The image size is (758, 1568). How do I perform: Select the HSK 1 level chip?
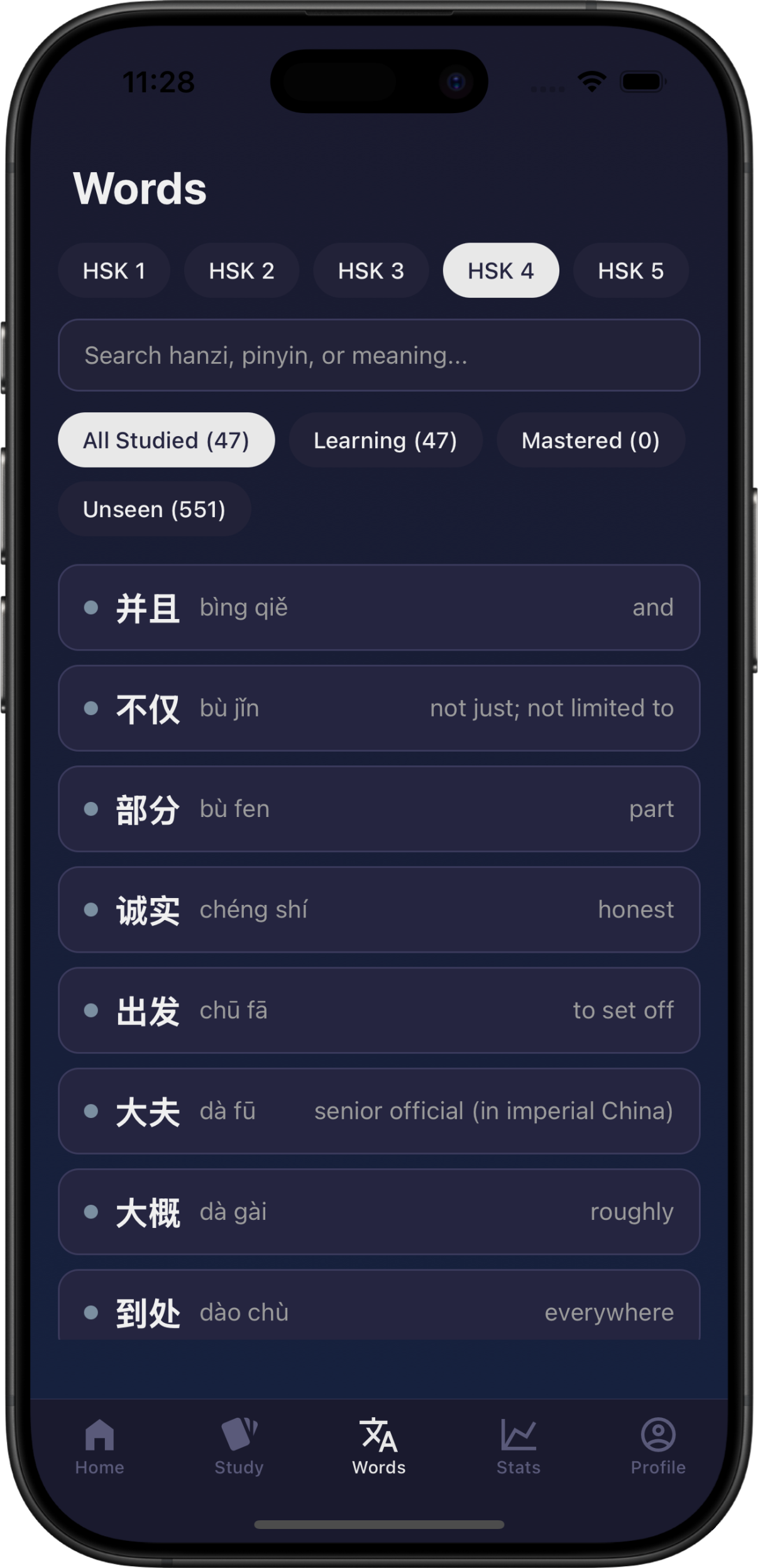pyautogui.click(x=114, y=271)
